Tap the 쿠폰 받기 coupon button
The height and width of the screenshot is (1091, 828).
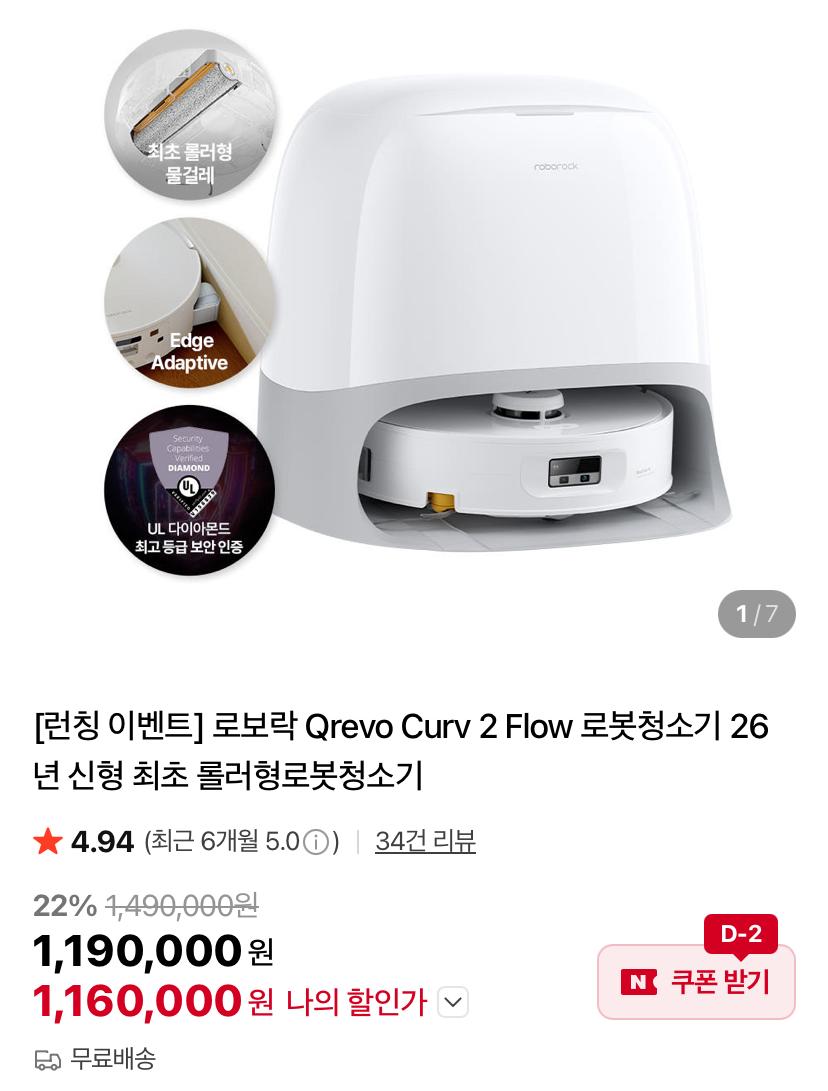pos(696,982)
